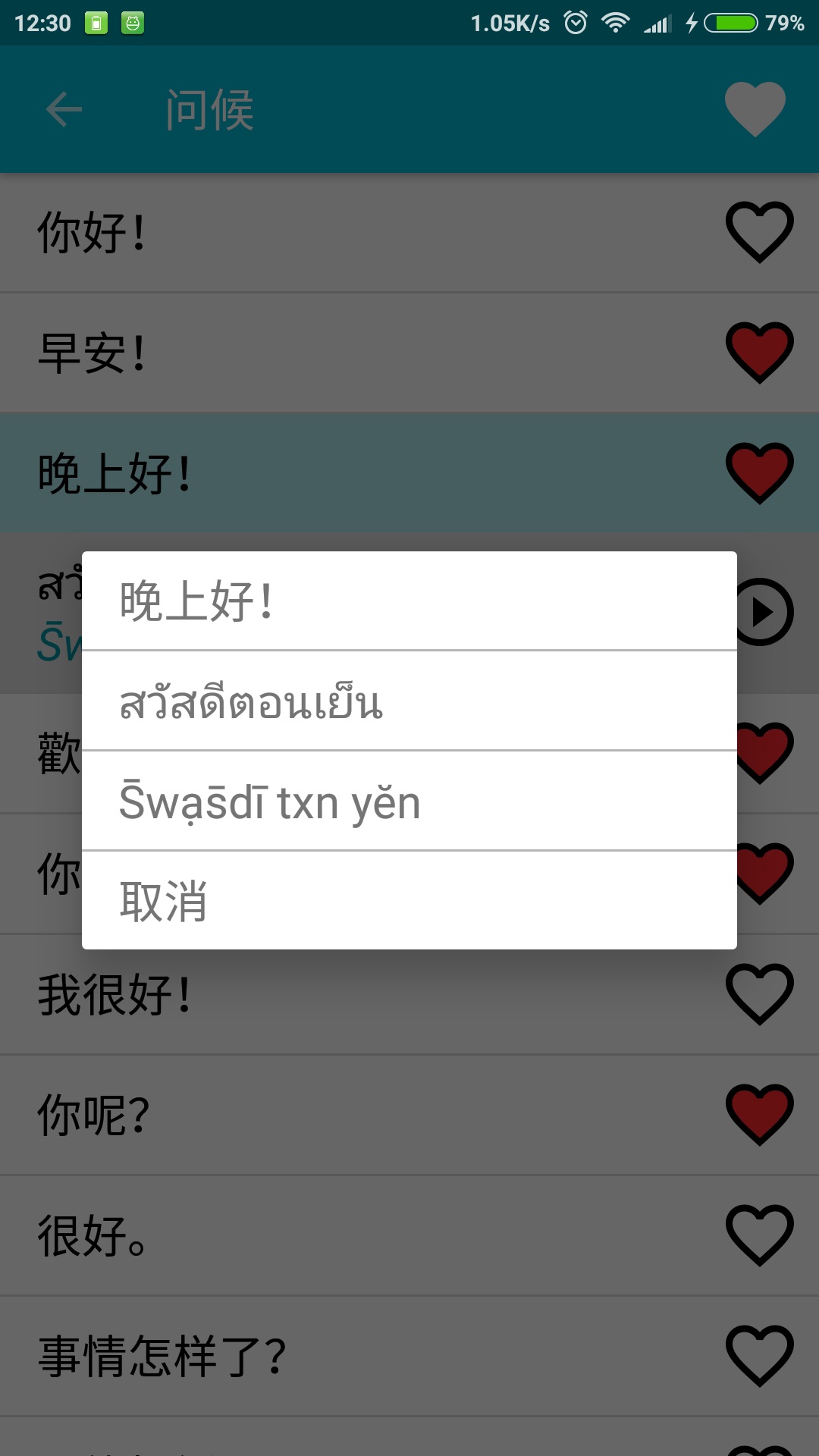Favorite the phrase 你好!
The width and height of the screenshot is (819, 1456).
[x=759, y=232]
